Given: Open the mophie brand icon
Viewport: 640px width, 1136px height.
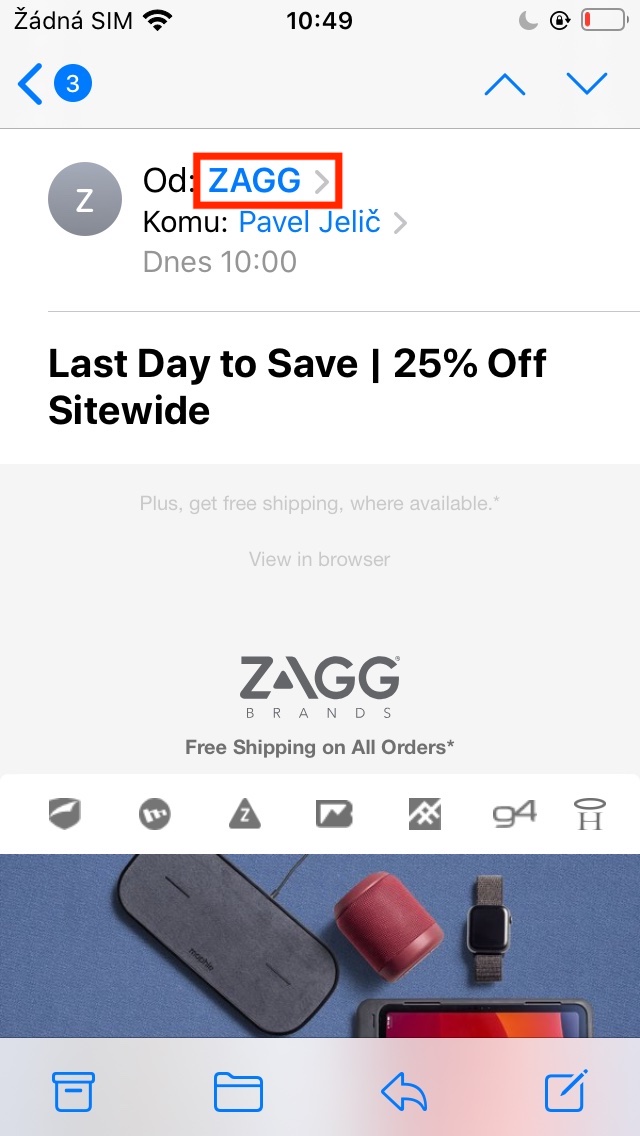Looking at the screenshot, I should pyautogui.click(x=154, y=815).
